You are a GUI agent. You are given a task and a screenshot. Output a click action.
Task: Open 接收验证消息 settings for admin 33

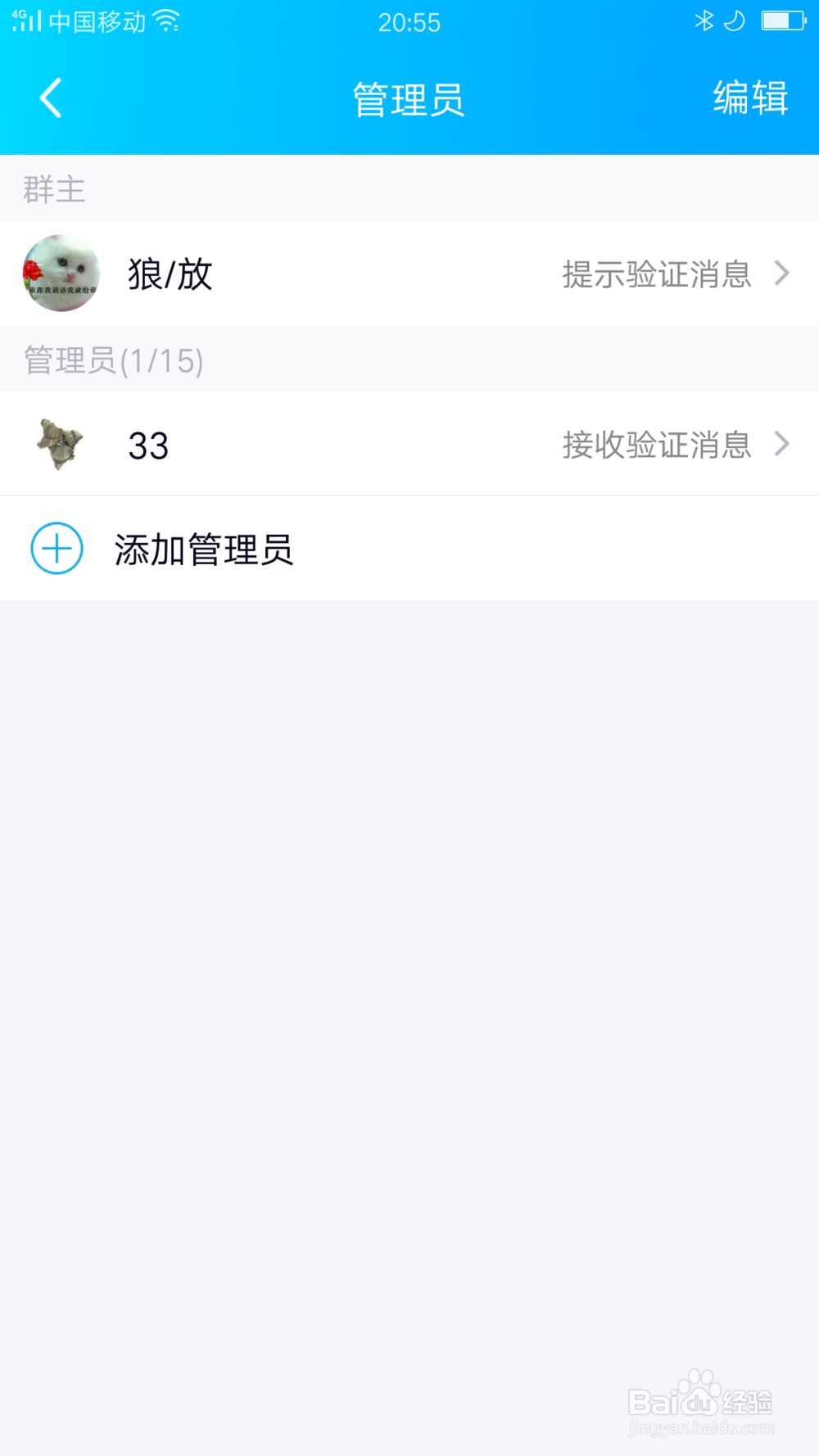[657, 444]
